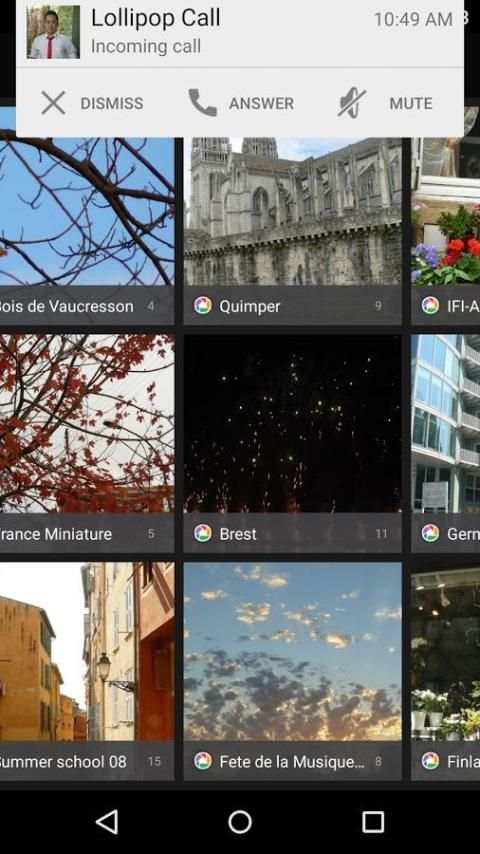The width and height of the screenshot is (480, 854).
Task: Mute the incoming call ringer
Action: pyautogui.click(x=385, y=103)
